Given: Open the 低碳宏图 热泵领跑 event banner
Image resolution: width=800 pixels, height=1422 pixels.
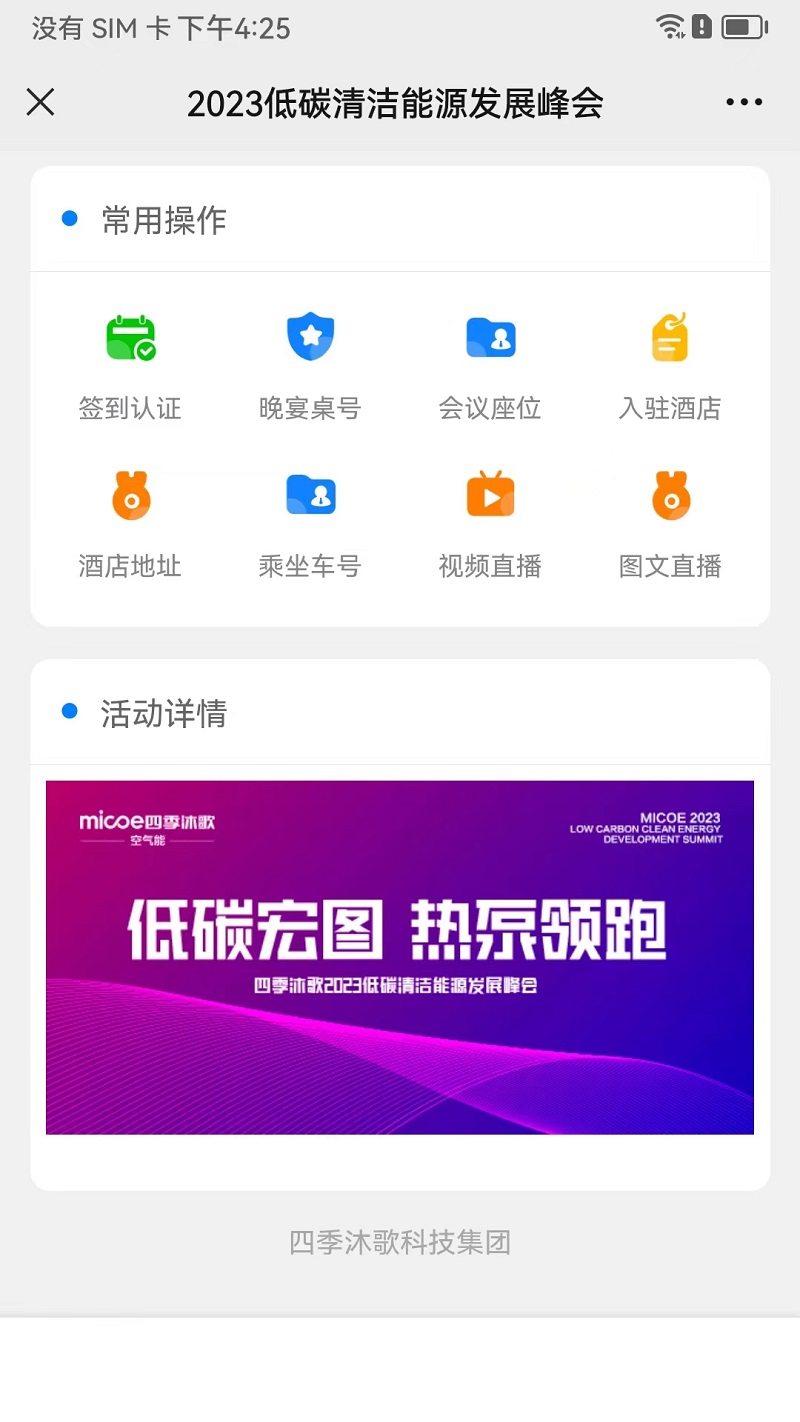Looking at the screenshot, I should coord(400,957).
